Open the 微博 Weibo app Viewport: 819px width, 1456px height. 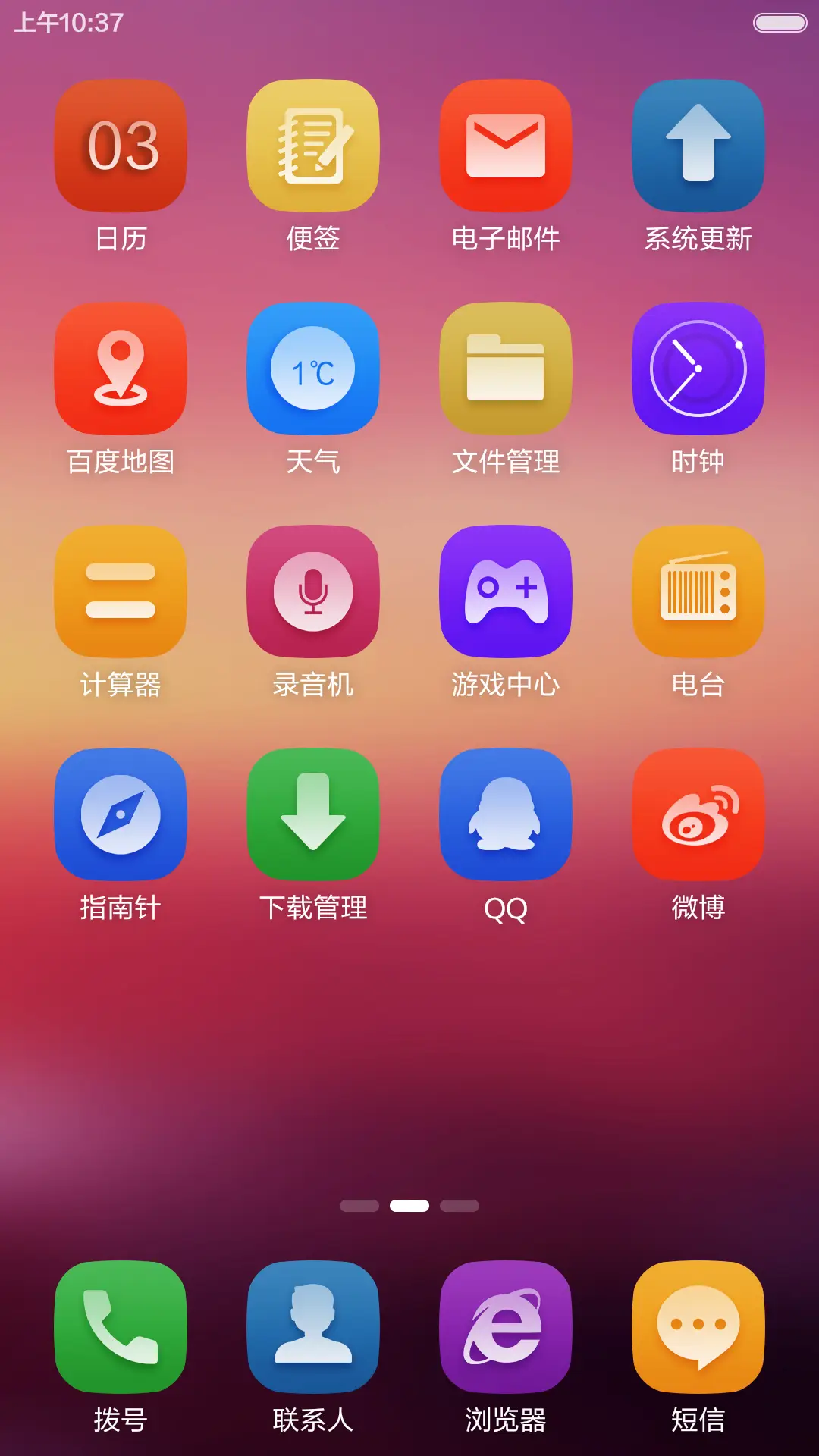pos(698,815)
